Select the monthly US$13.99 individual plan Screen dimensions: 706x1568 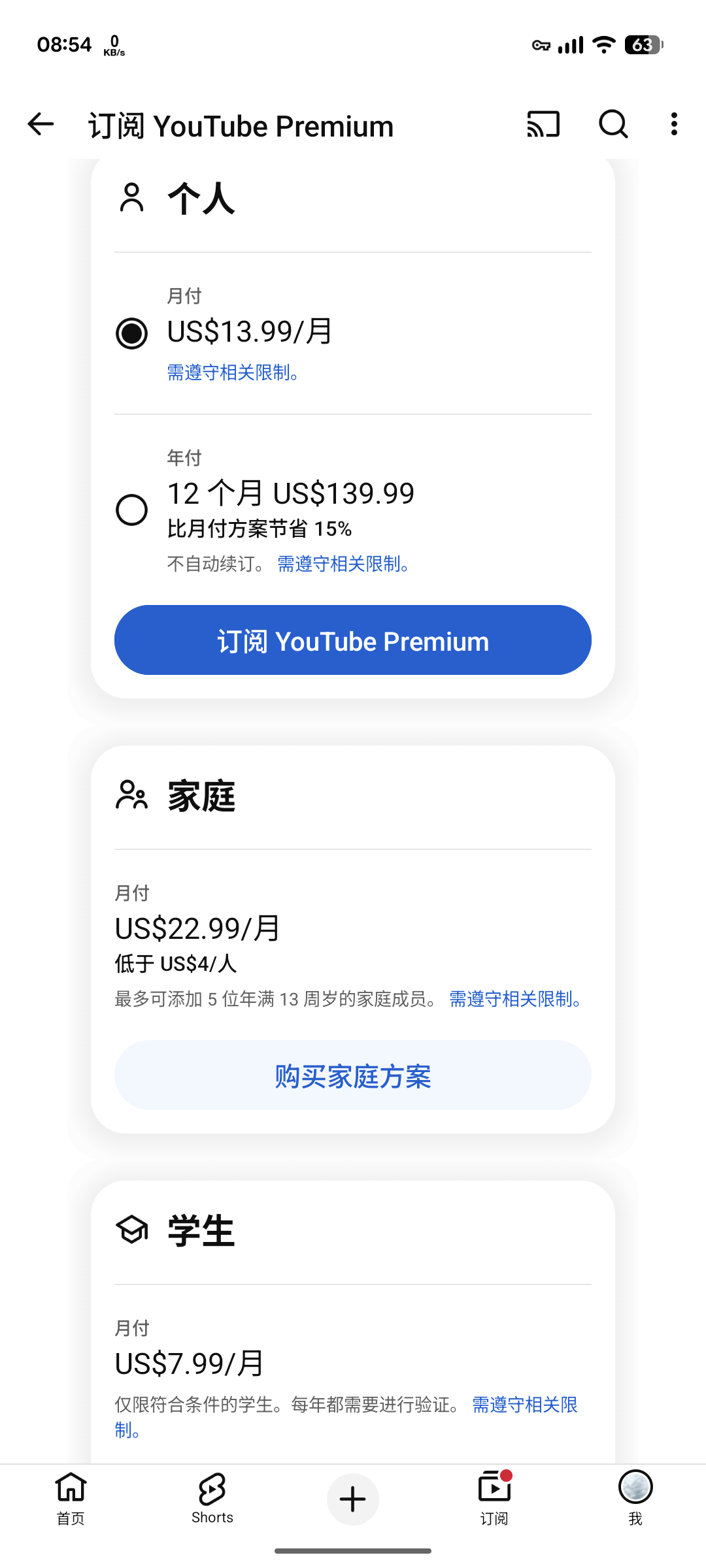(x=131, y=333)
